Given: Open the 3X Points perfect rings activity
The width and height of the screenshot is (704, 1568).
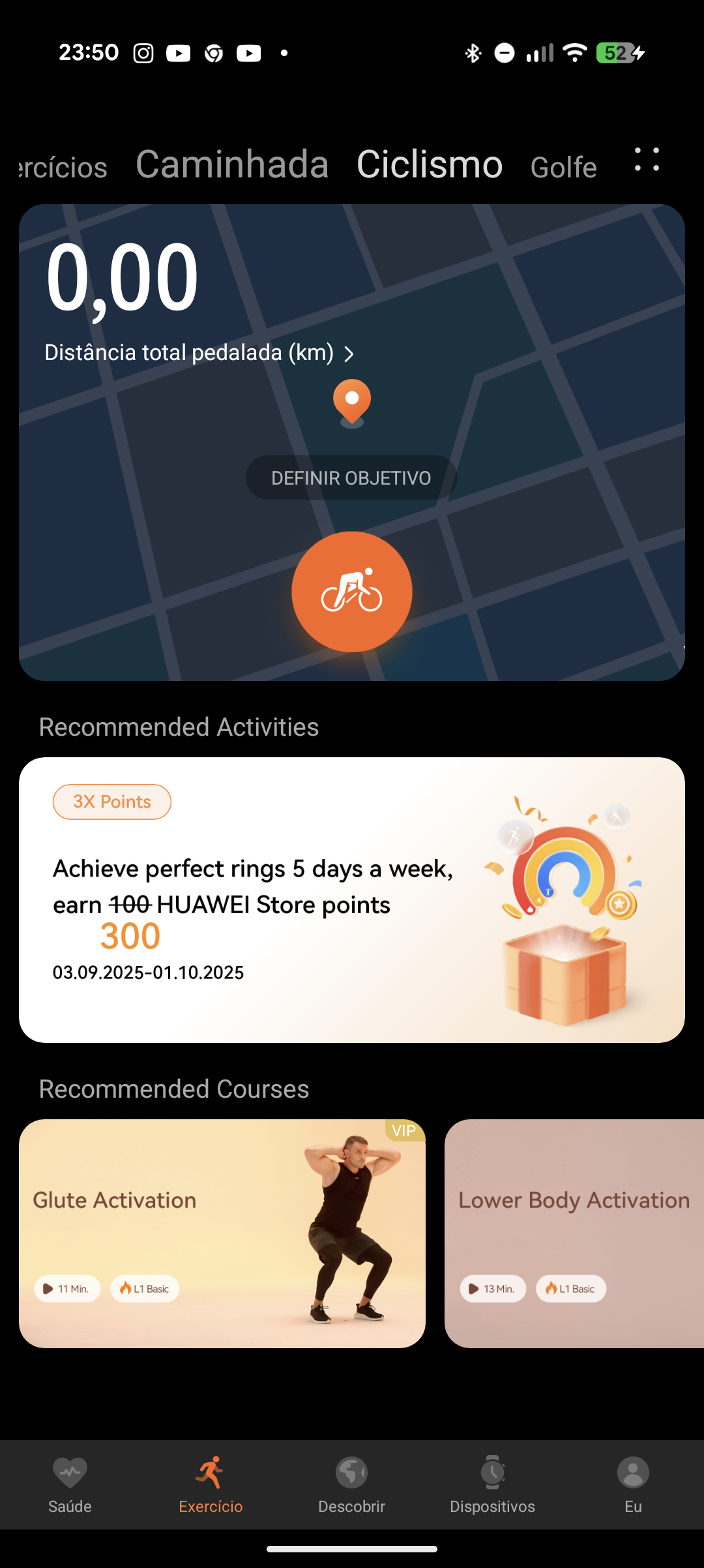Looking at the screenshot, I should (352, 899).
